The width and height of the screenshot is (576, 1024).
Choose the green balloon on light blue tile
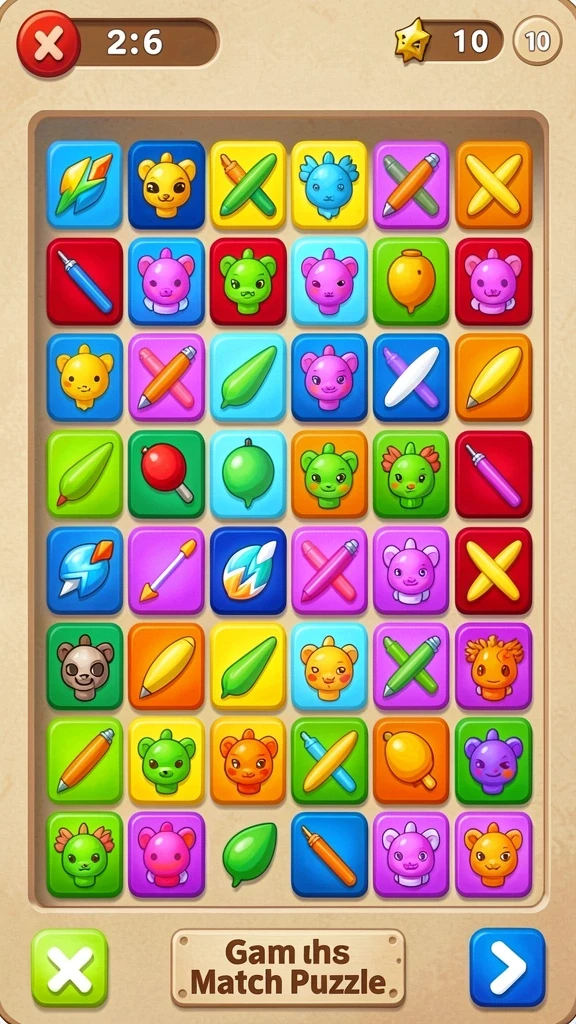pyautogui.click(x=248, y=474)
